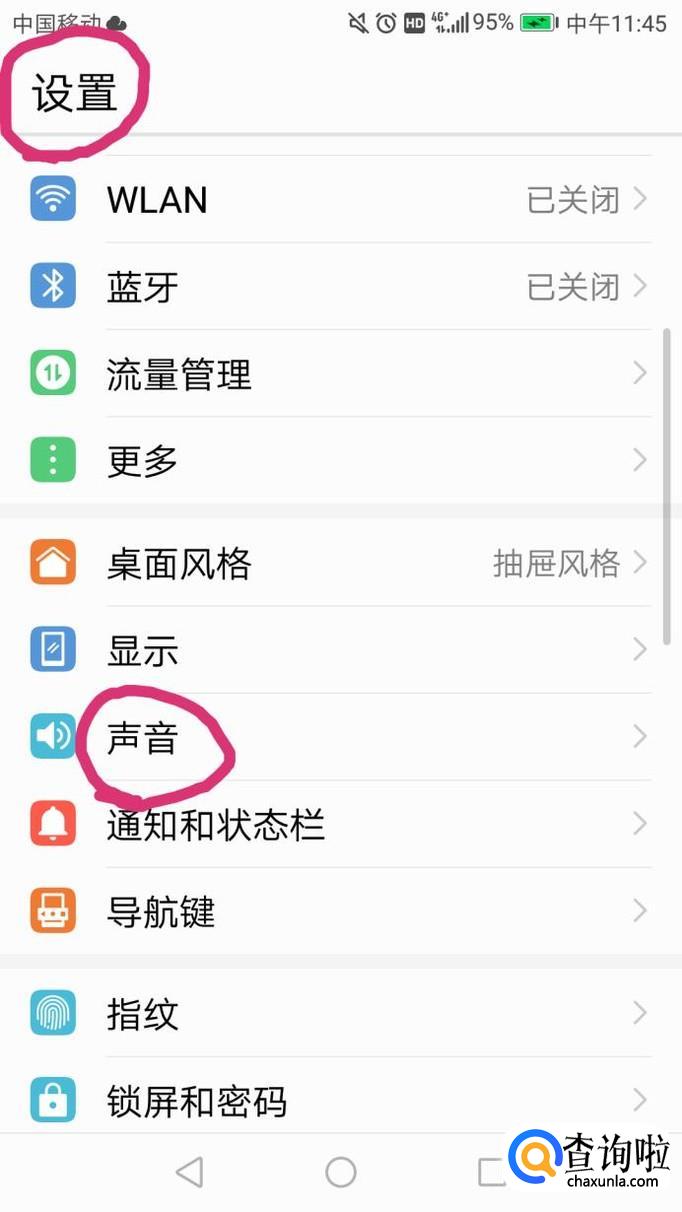The height and width of the screenshot is (1212, 682).
Task: Open 桌面风格 home screen style
Action: coord(340,563)
